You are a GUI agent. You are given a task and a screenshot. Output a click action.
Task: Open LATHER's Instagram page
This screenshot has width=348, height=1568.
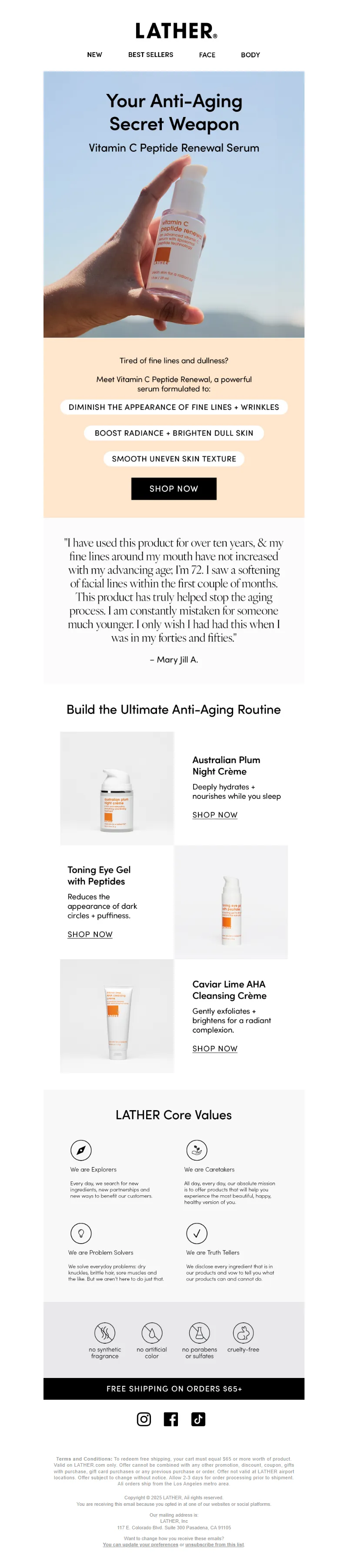[144, 1419]
